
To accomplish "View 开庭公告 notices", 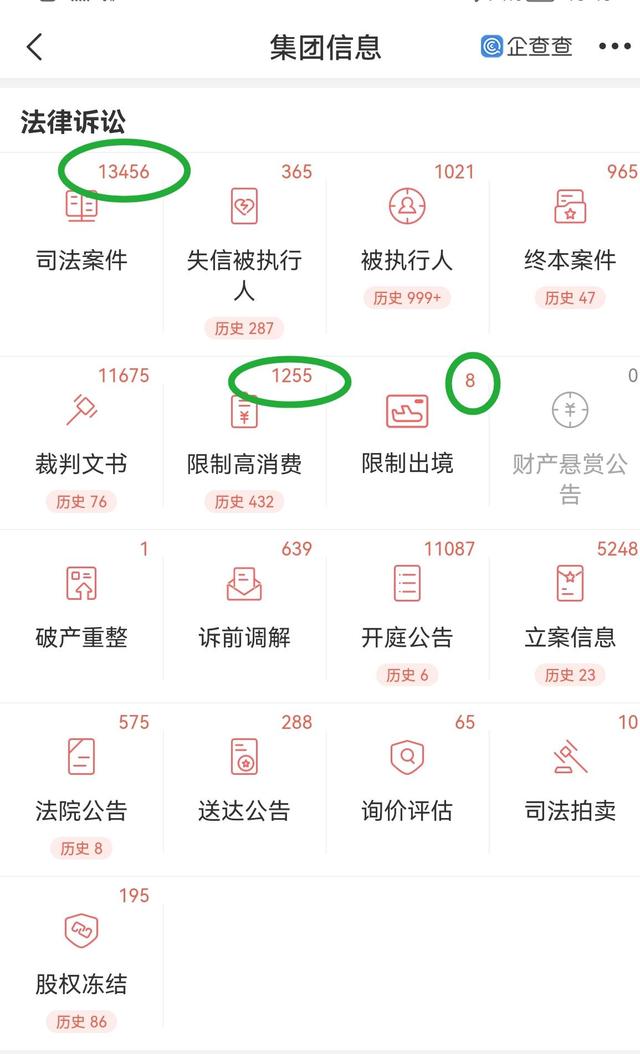I will point(407,615).
